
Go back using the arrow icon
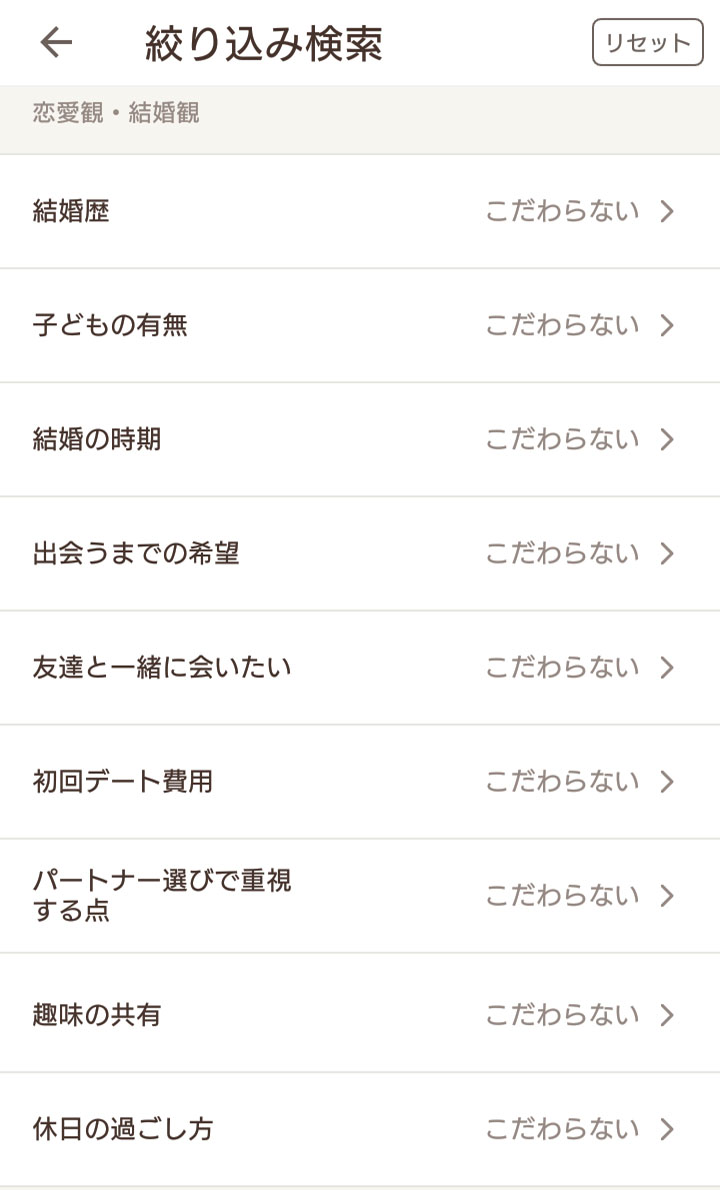pos(56,42)
